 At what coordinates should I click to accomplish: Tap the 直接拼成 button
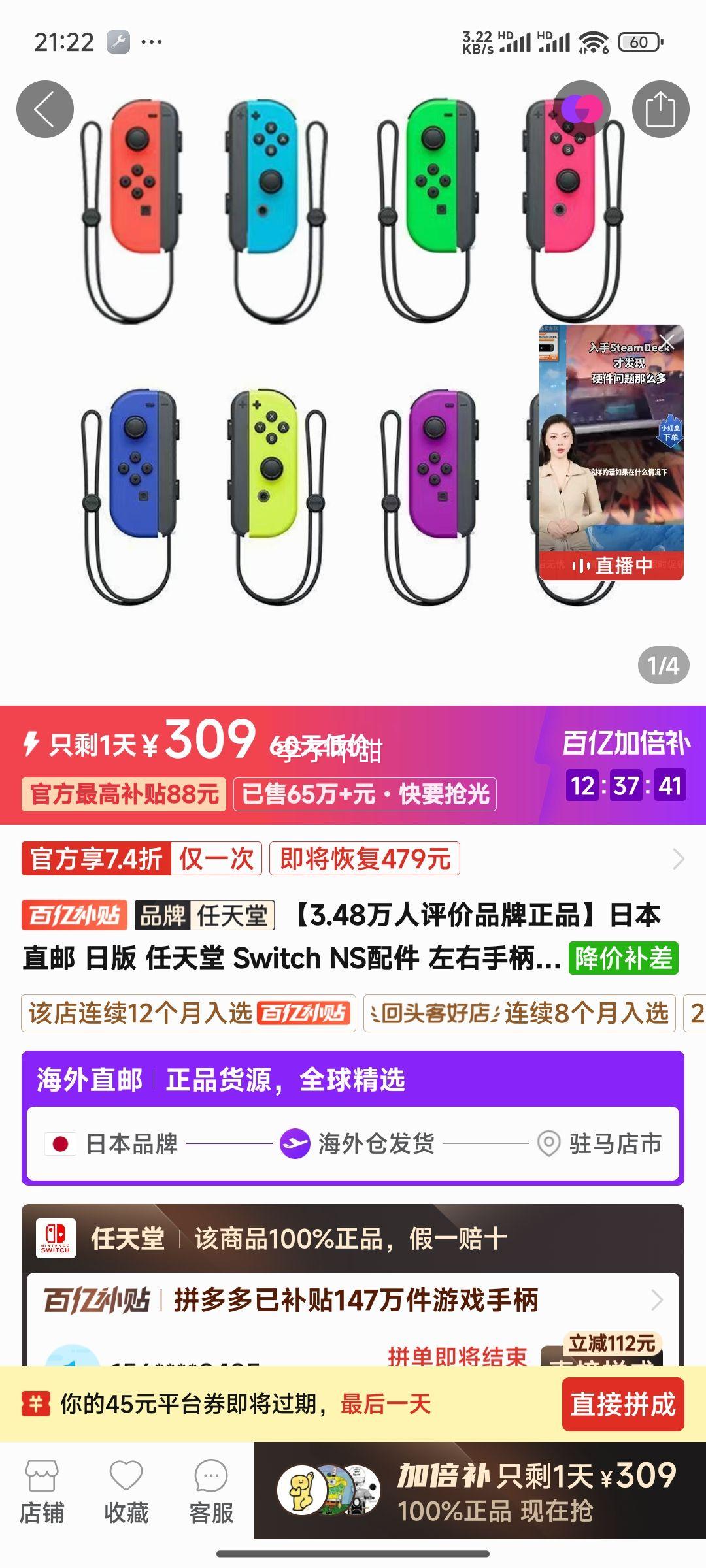point(622,1401)
